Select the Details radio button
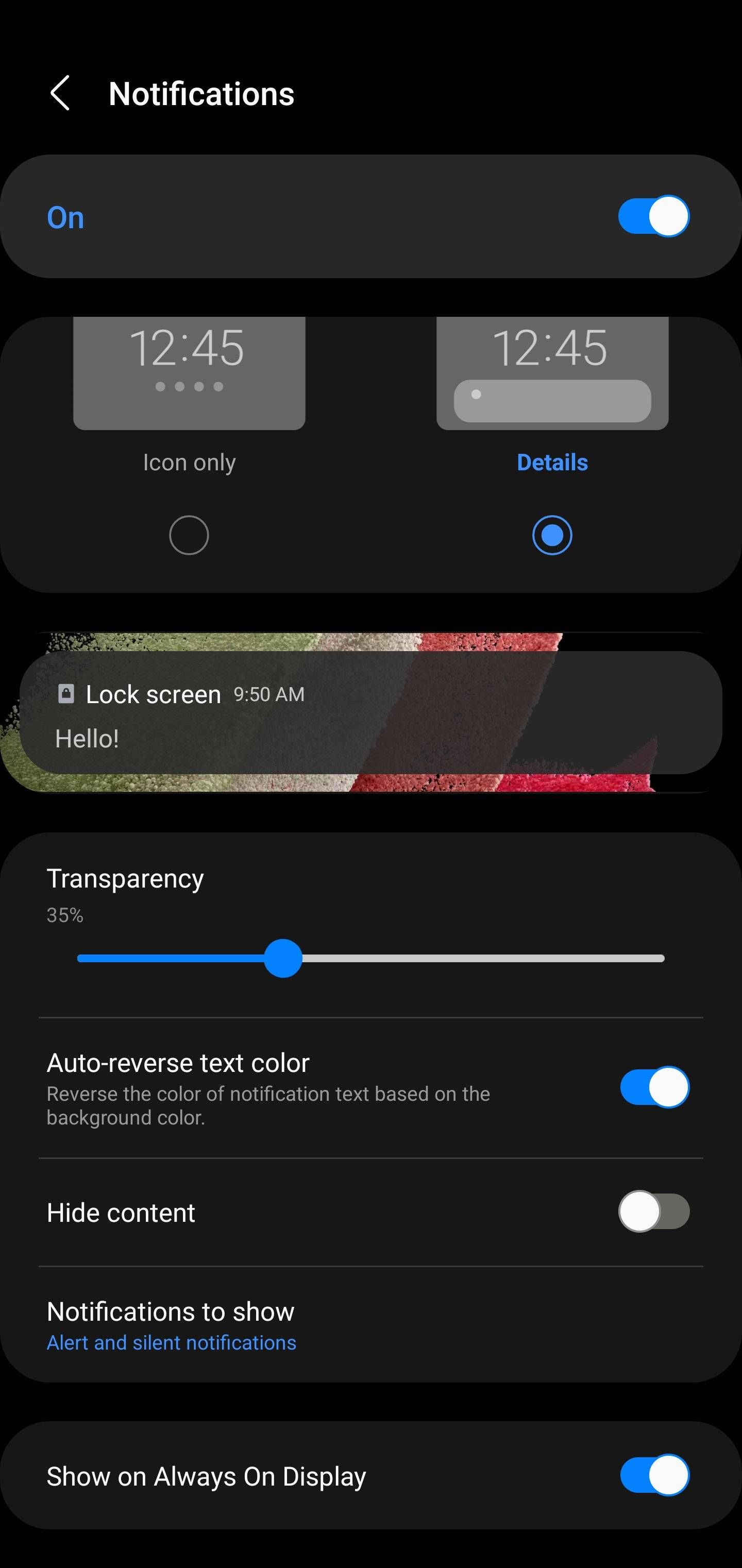This screenshot has height=1568, width=742. tap(552, 536)
